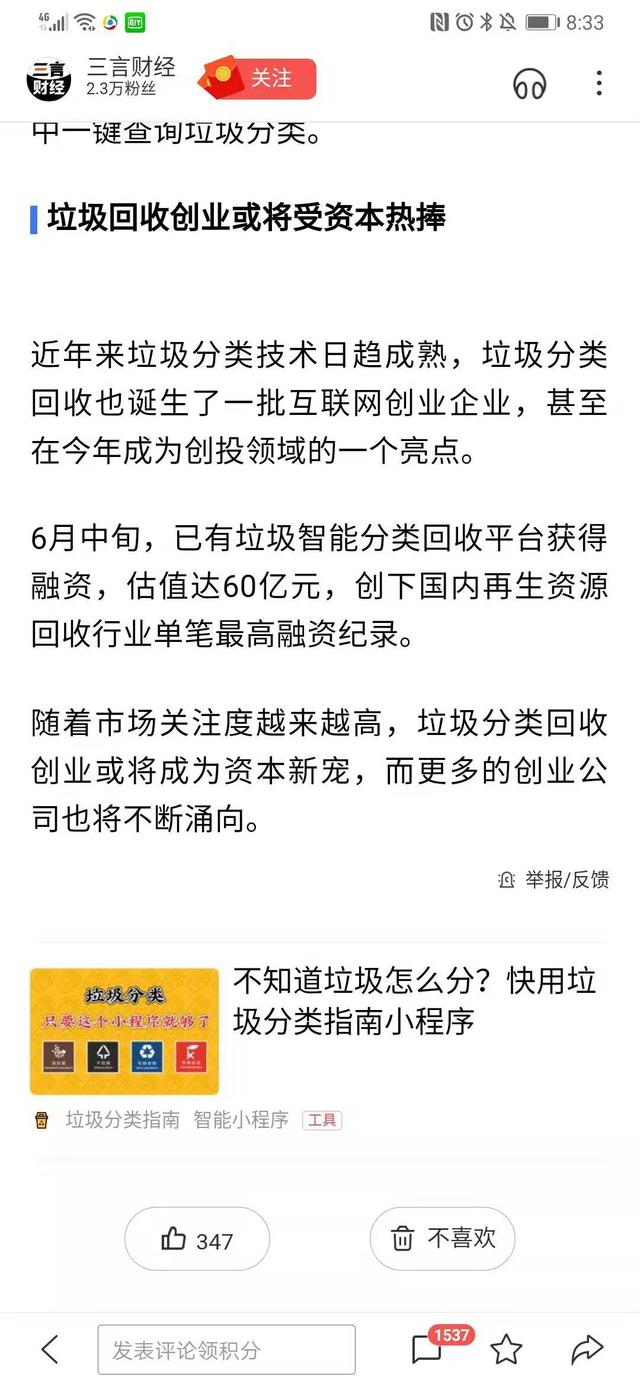Share this article

587,1349
